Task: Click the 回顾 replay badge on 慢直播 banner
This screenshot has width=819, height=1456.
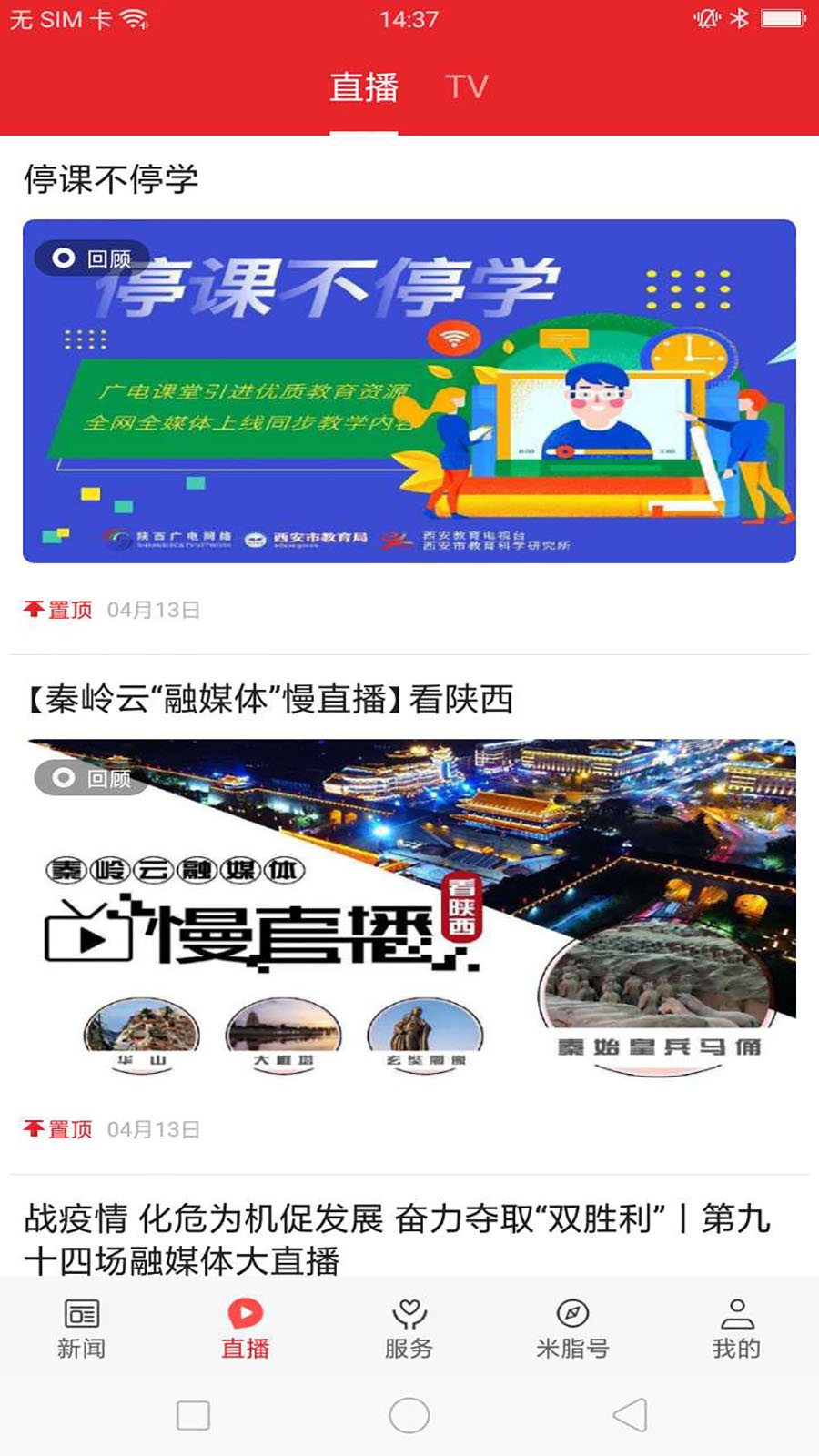Action: click(91, 779)
